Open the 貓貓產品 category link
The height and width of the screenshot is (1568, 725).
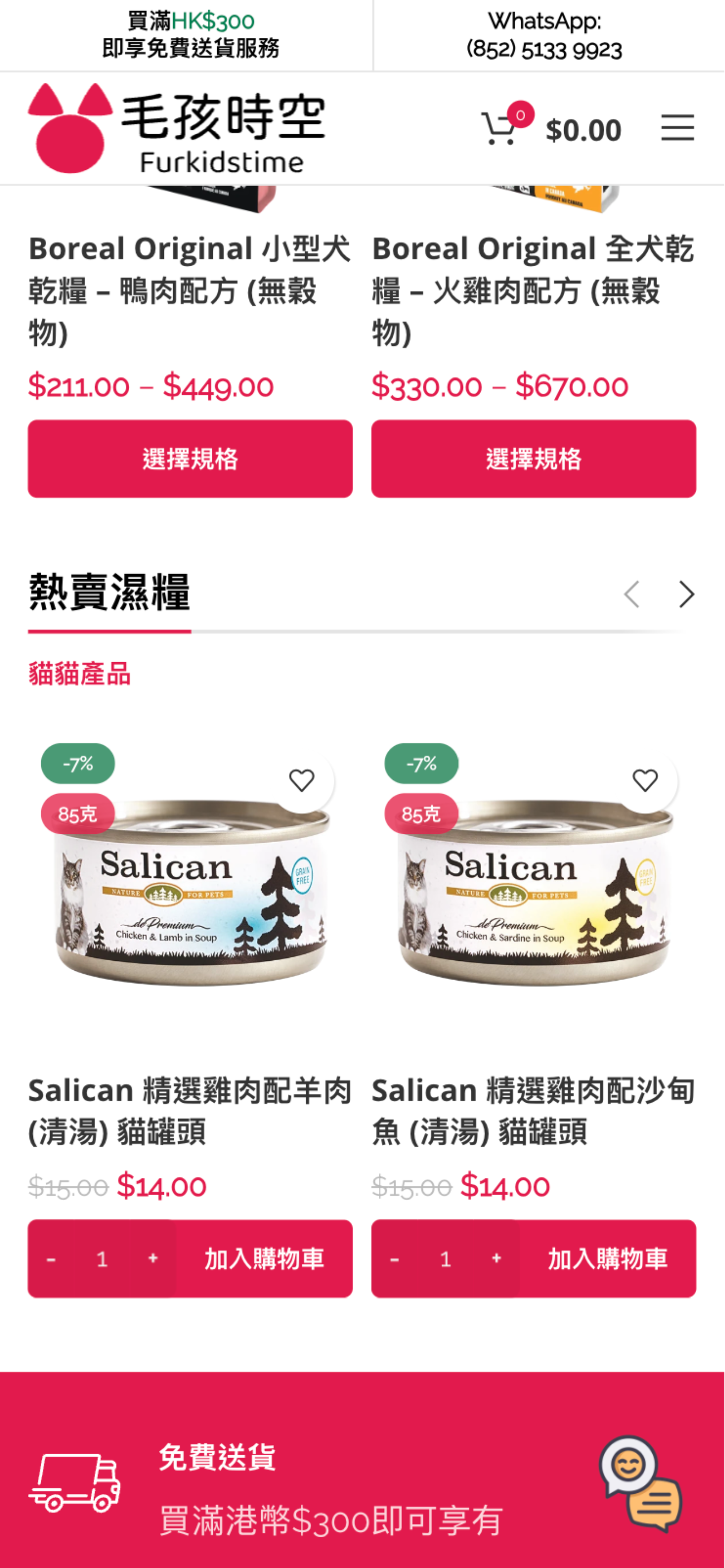(80, 674)
